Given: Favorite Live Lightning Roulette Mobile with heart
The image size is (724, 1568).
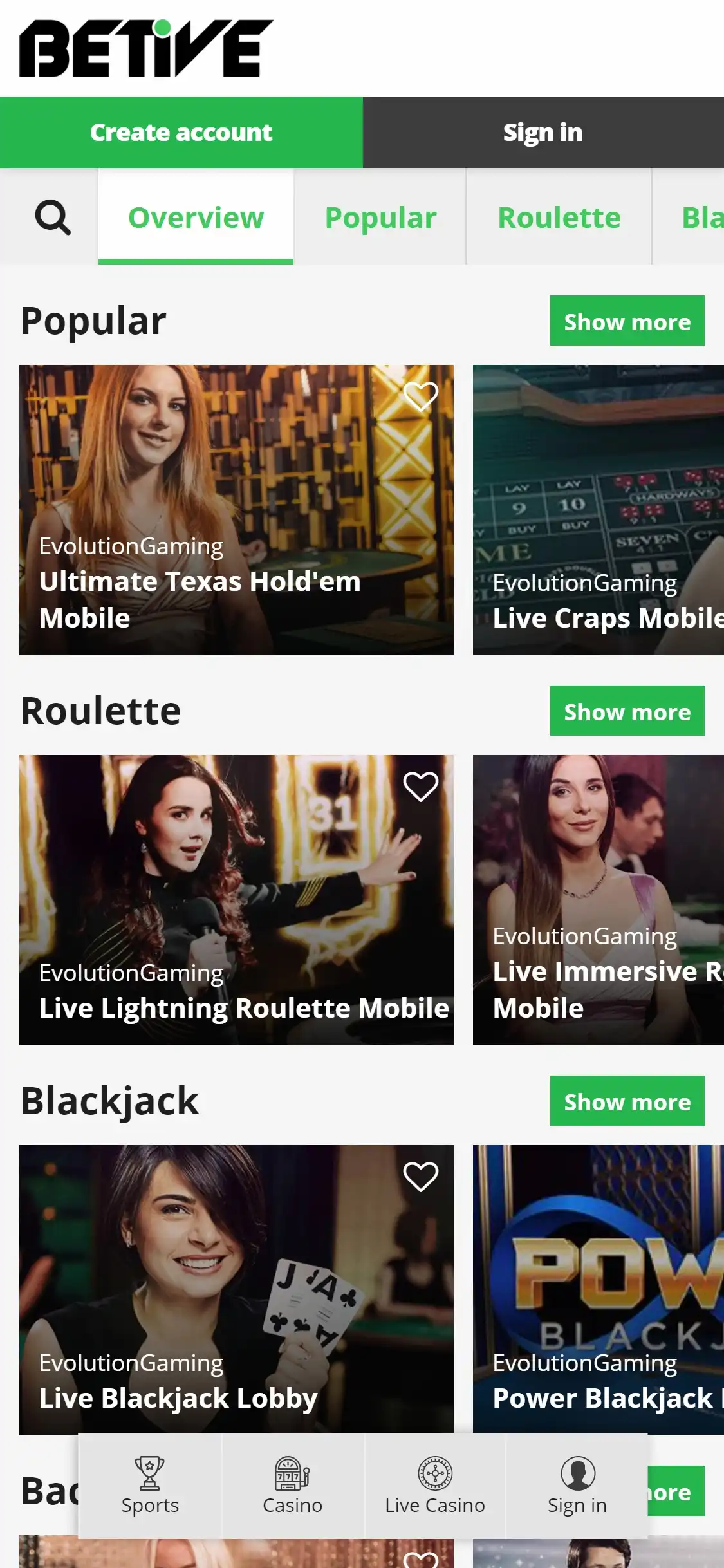Looking at the screenshot, I should point(420,786).
